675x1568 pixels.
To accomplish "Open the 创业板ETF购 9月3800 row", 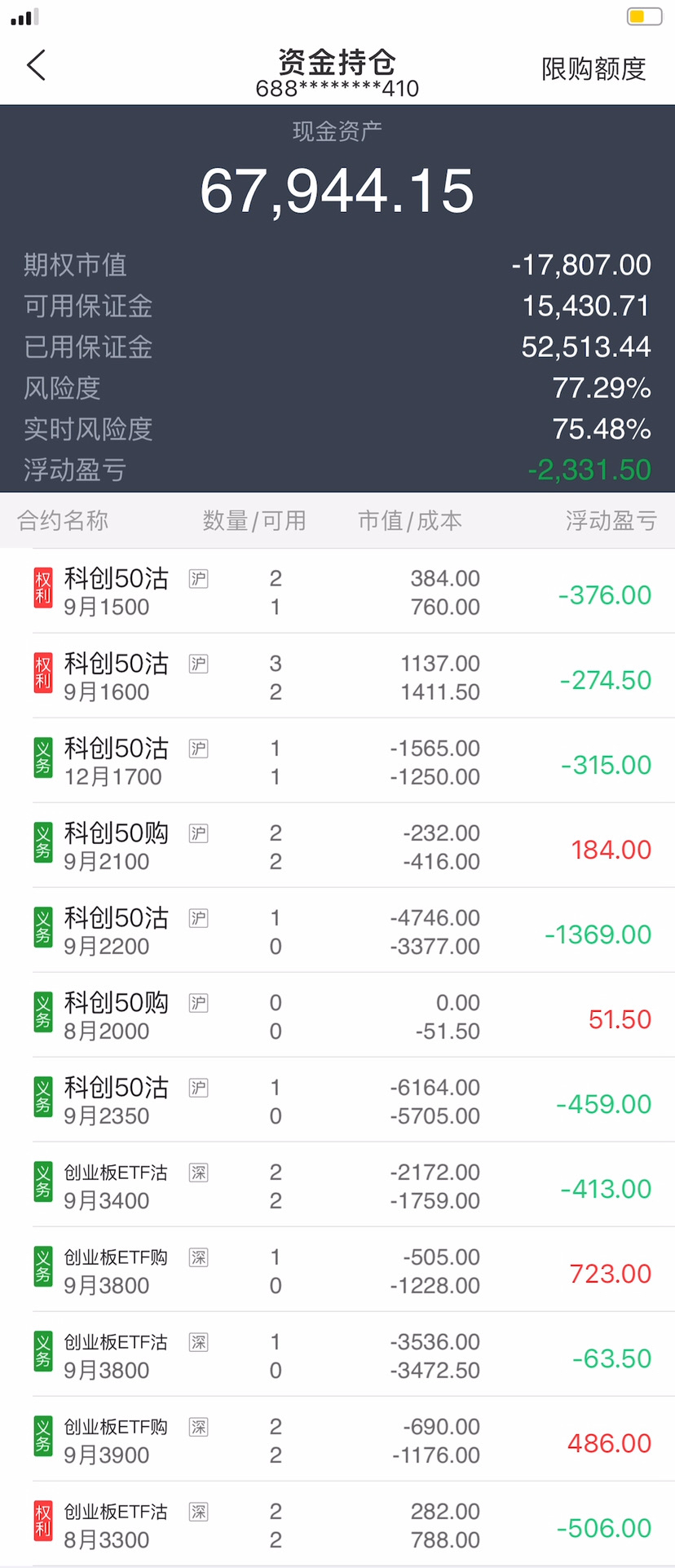I will 337,1270.
